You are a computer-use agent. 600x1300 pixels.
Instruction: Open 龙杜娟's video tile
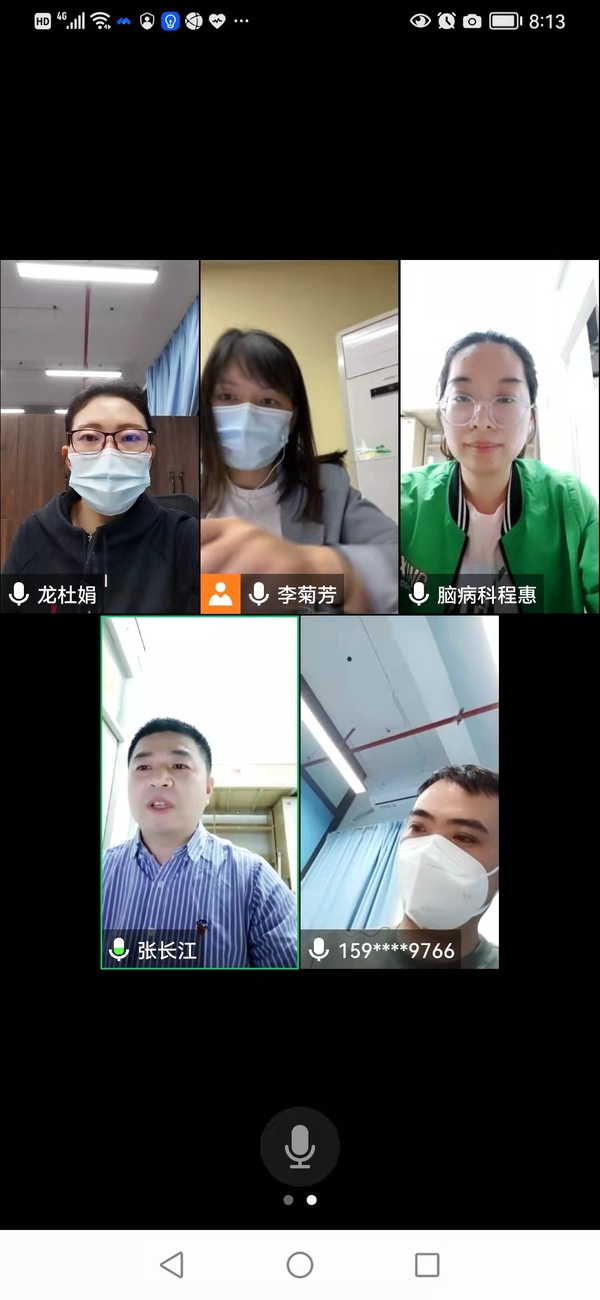[x=99, y=436]
